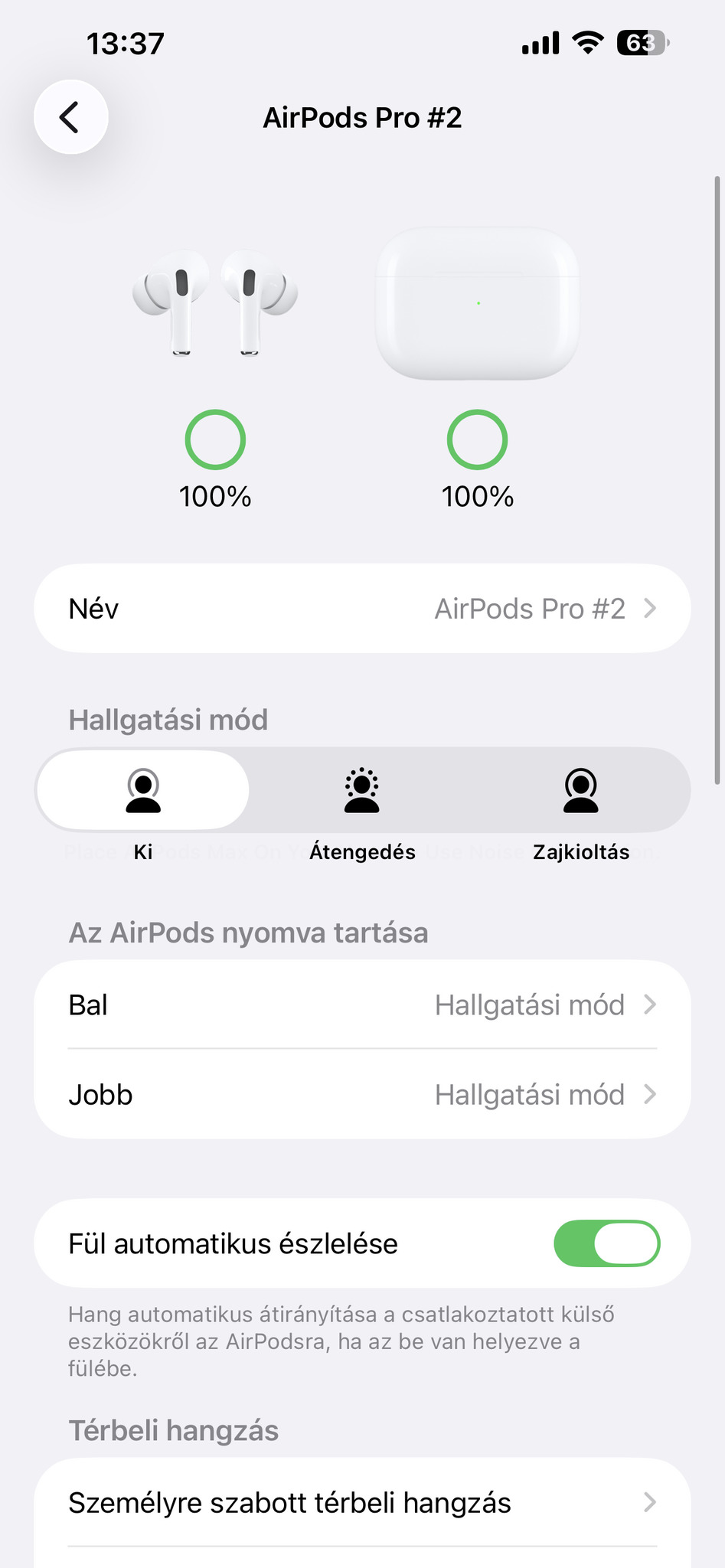Disable Fül automatikus észlelése

pos(606,1243)
